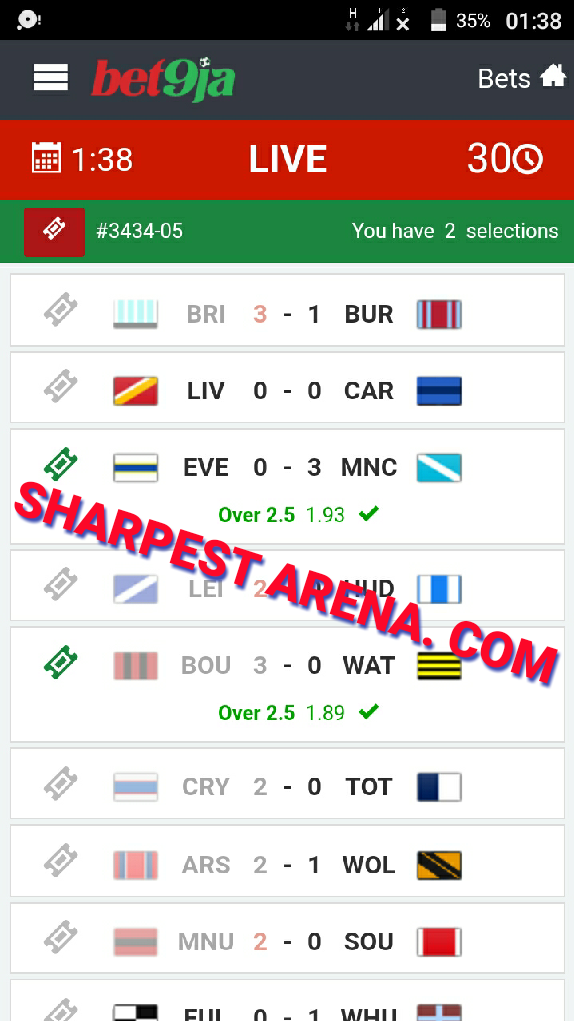Go to Bets home
Image resolution: width=574 pixels, height=1021 pixels.
coord(522,78)
